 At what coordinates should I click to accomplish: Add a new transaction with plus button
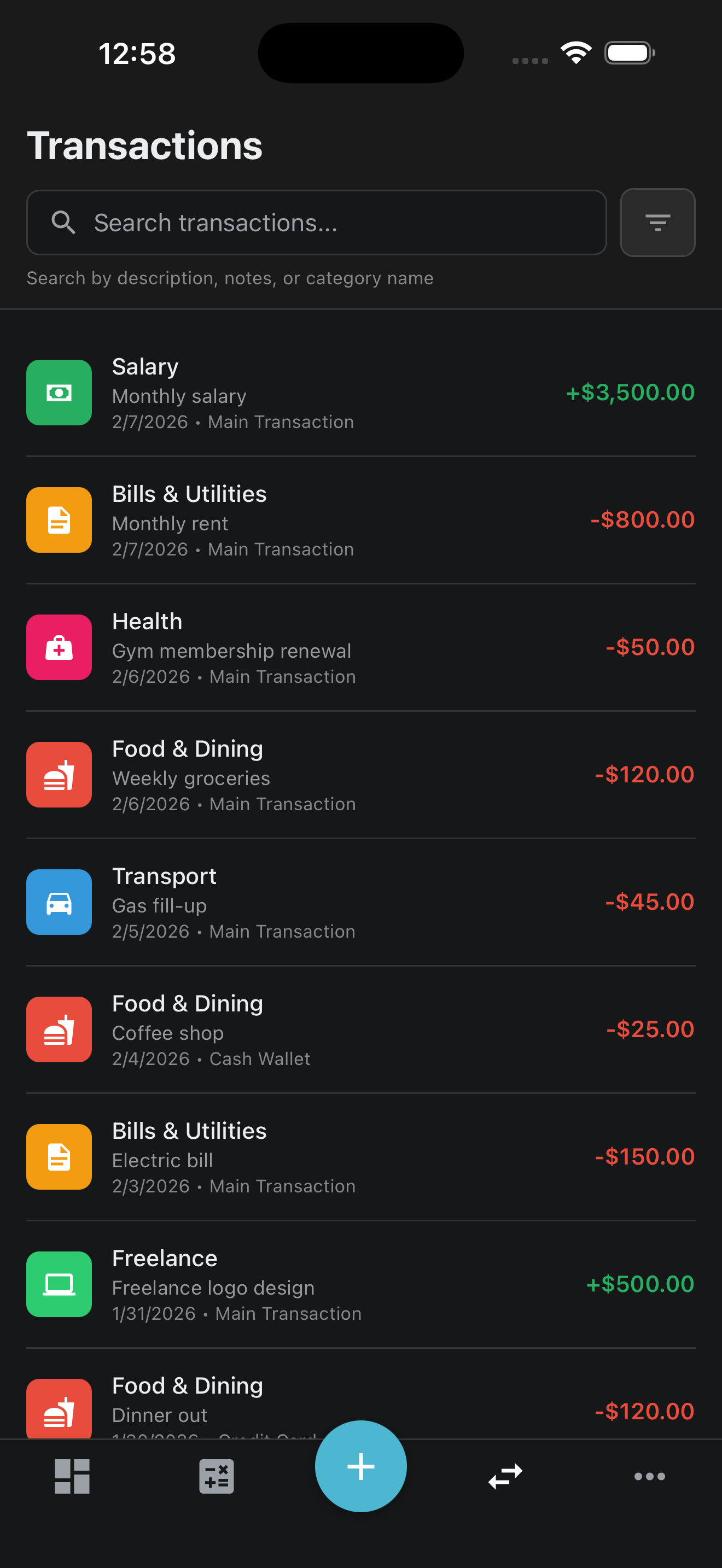point(360,1466)
